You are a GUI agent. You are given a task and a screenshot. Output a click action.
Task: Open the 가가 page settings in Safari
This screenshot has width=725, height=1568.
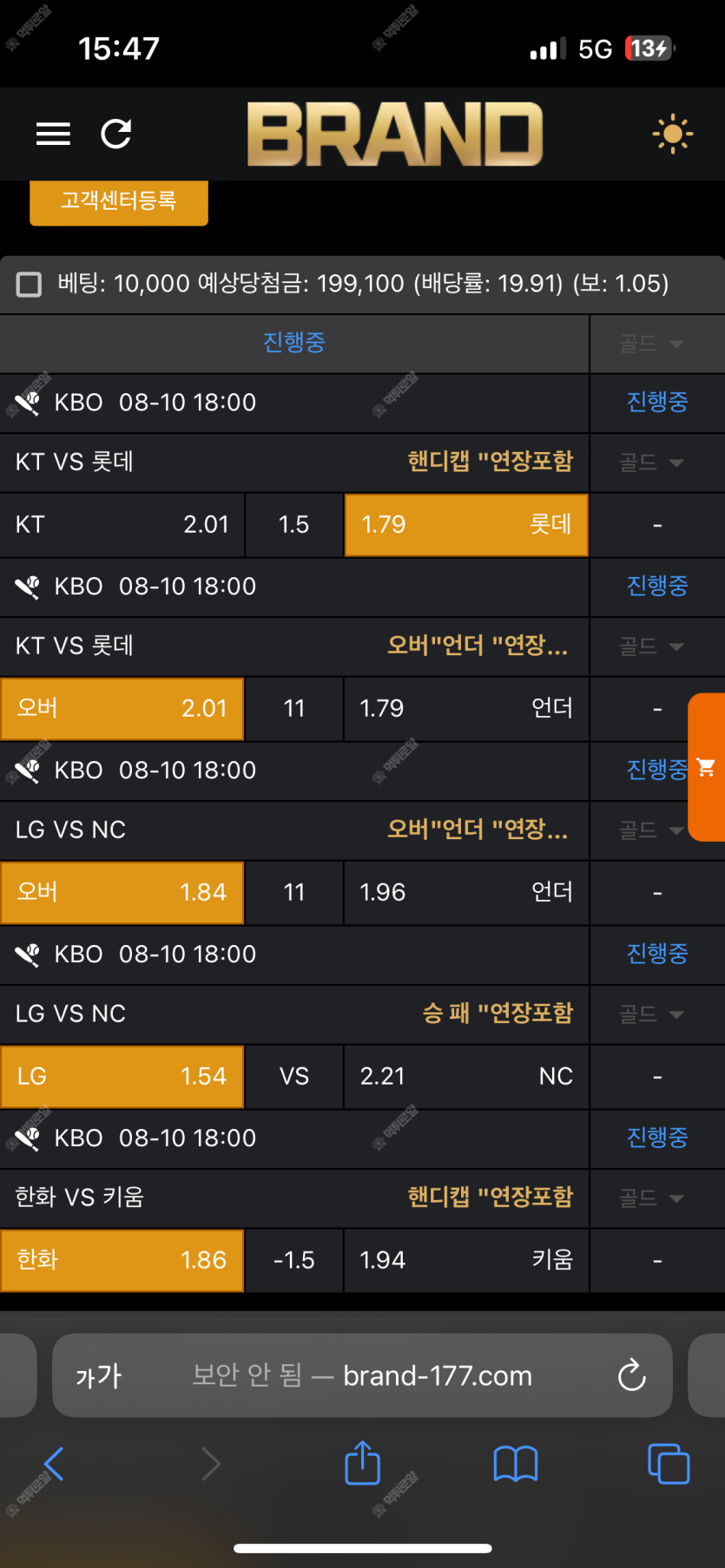[x=99, y=1376]
